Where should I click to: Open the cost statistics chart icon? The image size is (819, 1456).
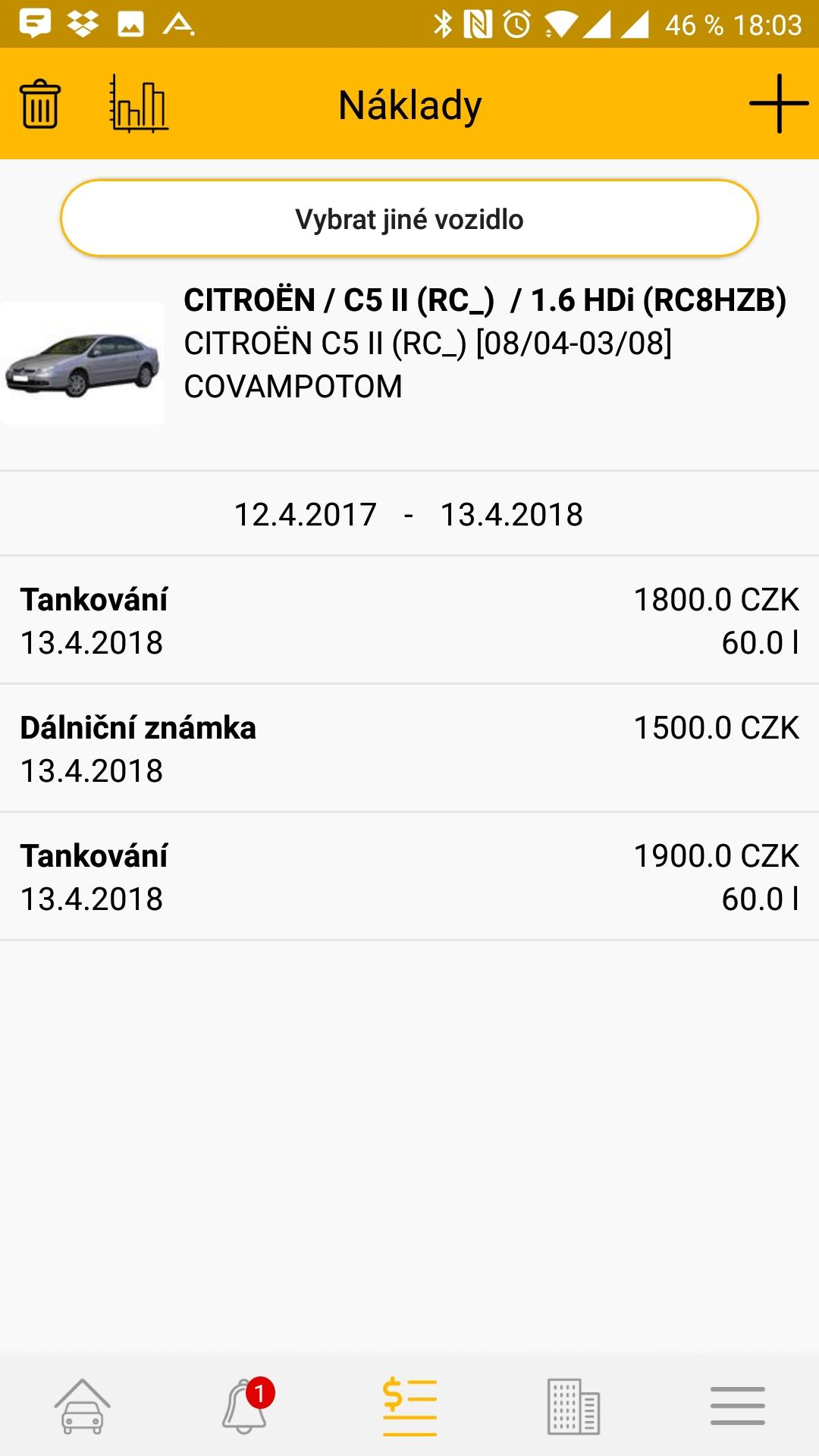click(x=139, y=104)
